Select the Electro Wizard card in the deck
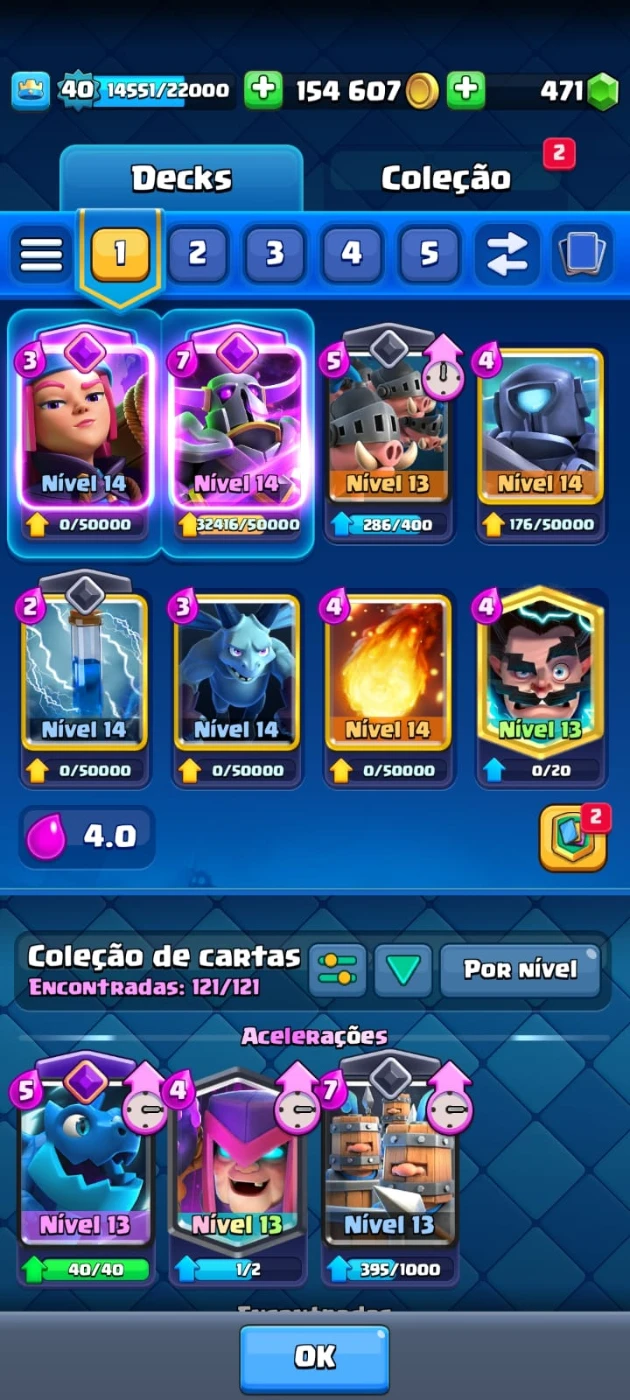The image size is (630, 1400). tap(541, 680)
